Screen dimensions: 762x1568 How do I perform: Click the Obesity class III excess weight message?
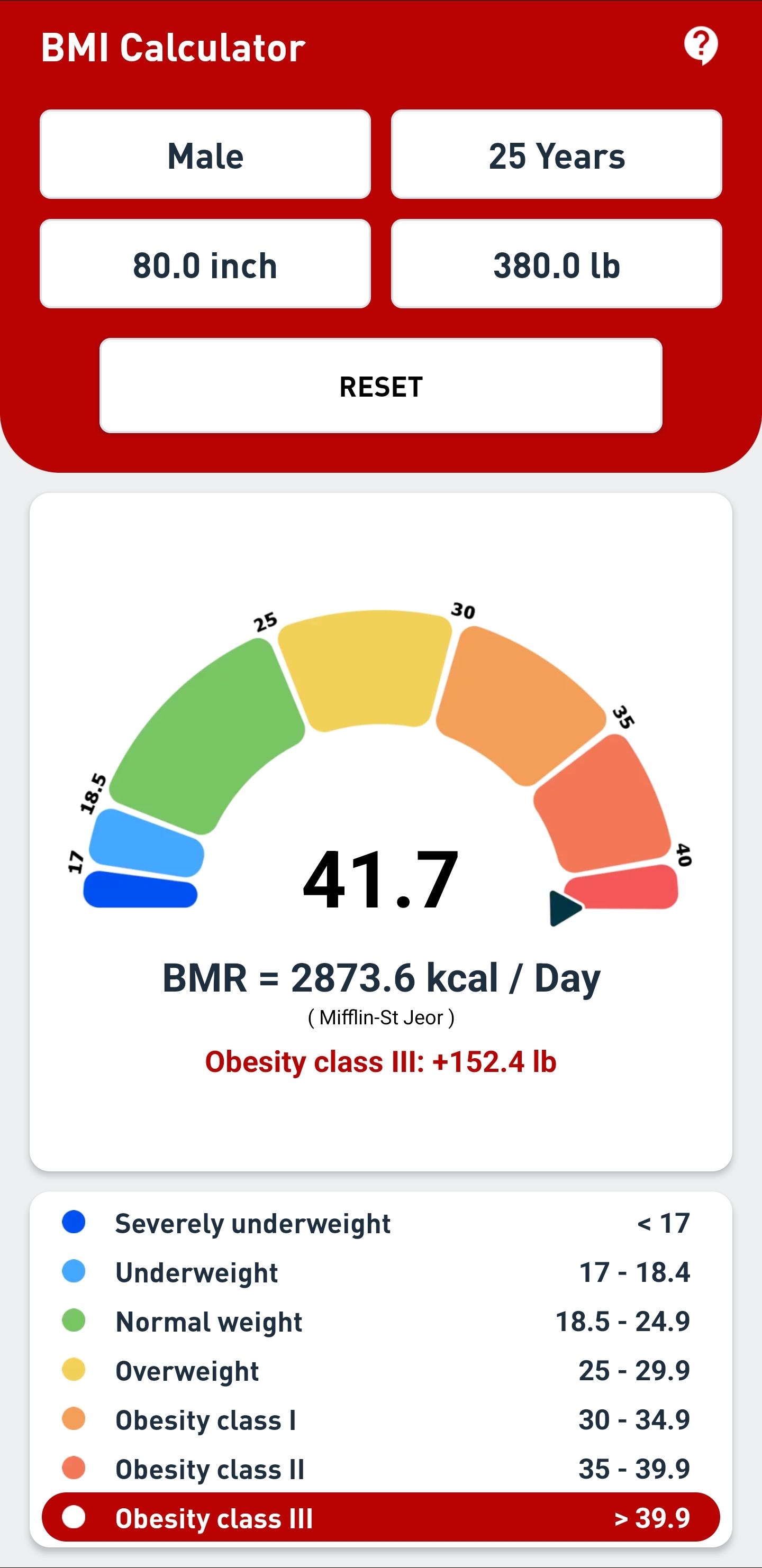pos(380,1061)
